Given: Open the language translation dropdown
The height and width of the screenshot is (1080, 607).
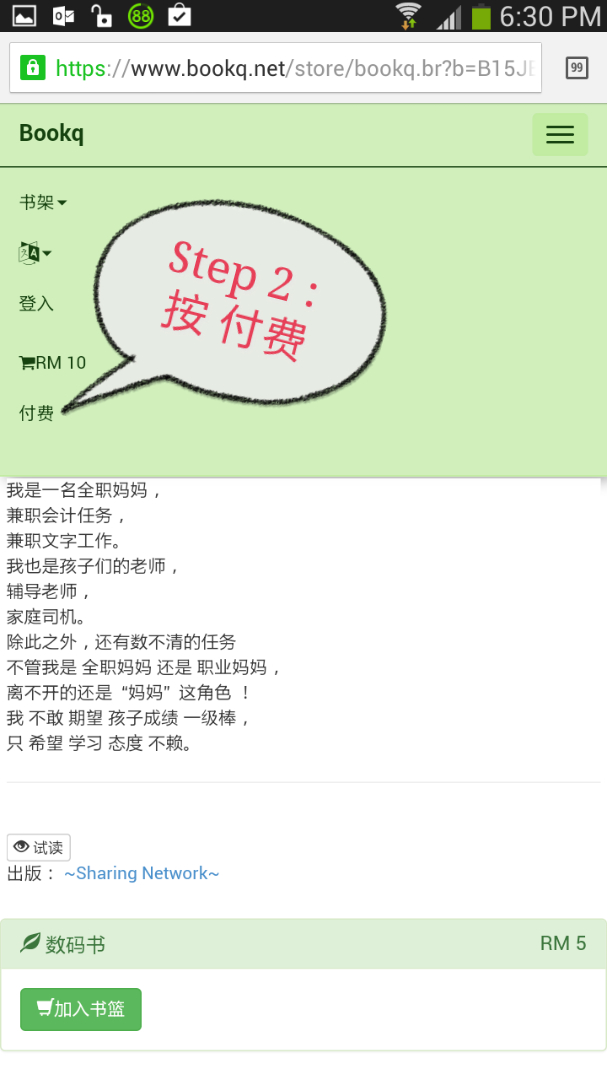Looking at the screenshot, I should click(x=35, y=253).
